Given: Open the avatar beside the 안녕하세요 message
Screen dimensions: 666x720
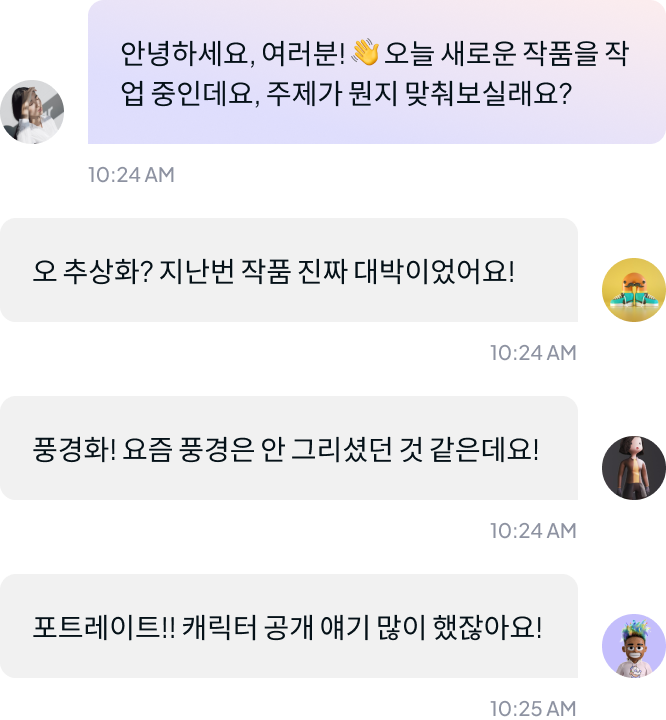Looking at the screenshot, I should pos(32,112).
